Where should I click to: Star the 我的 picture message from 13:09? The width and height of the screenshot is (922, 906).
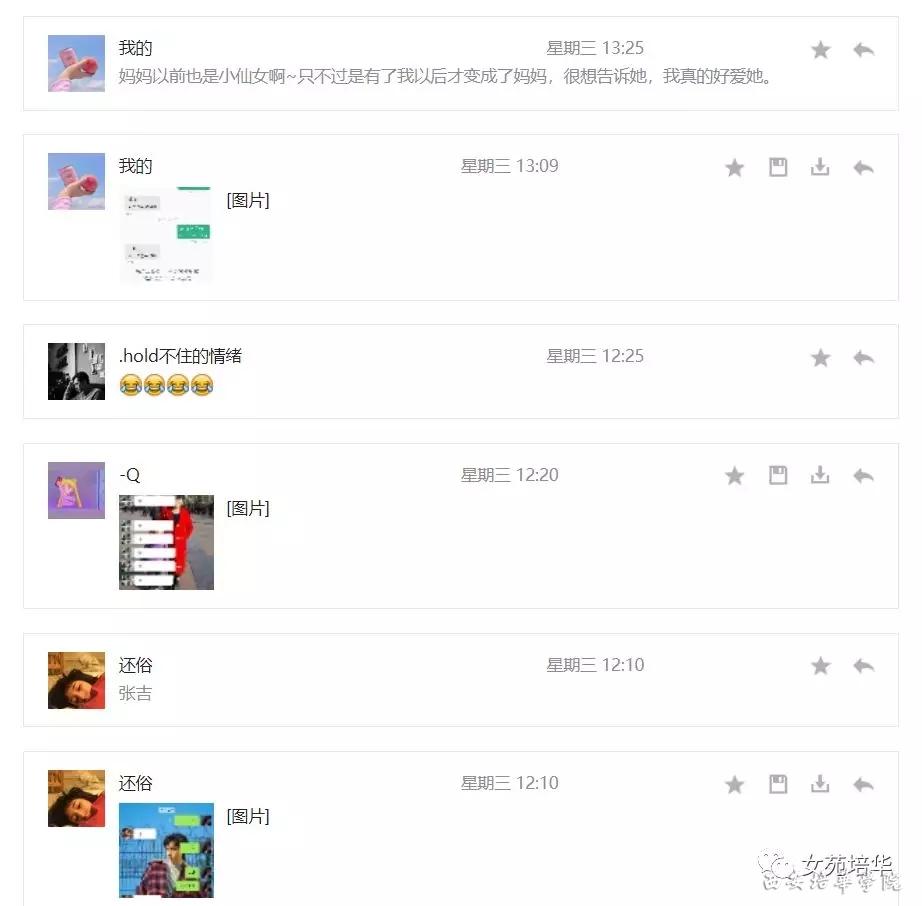(735, 168)
